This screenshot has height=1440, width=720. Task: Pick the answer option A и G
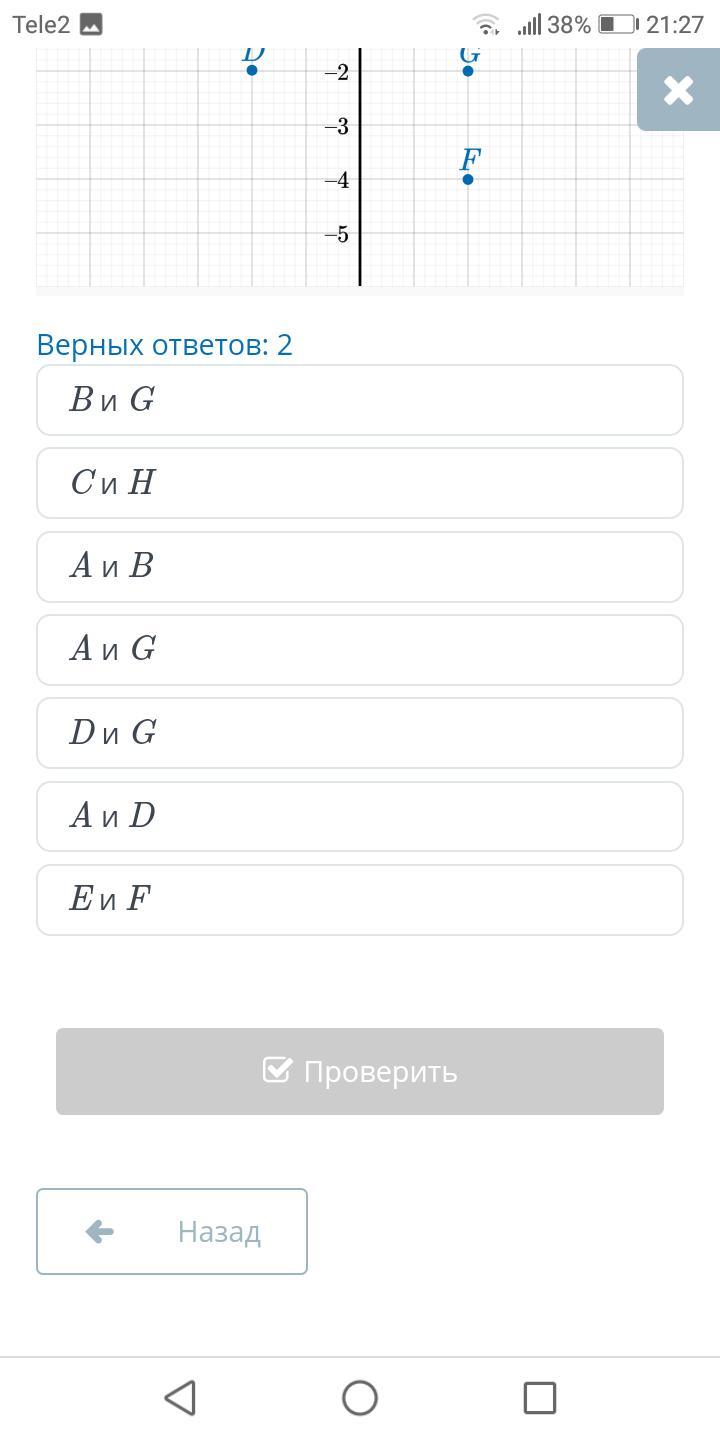(360, 650)
